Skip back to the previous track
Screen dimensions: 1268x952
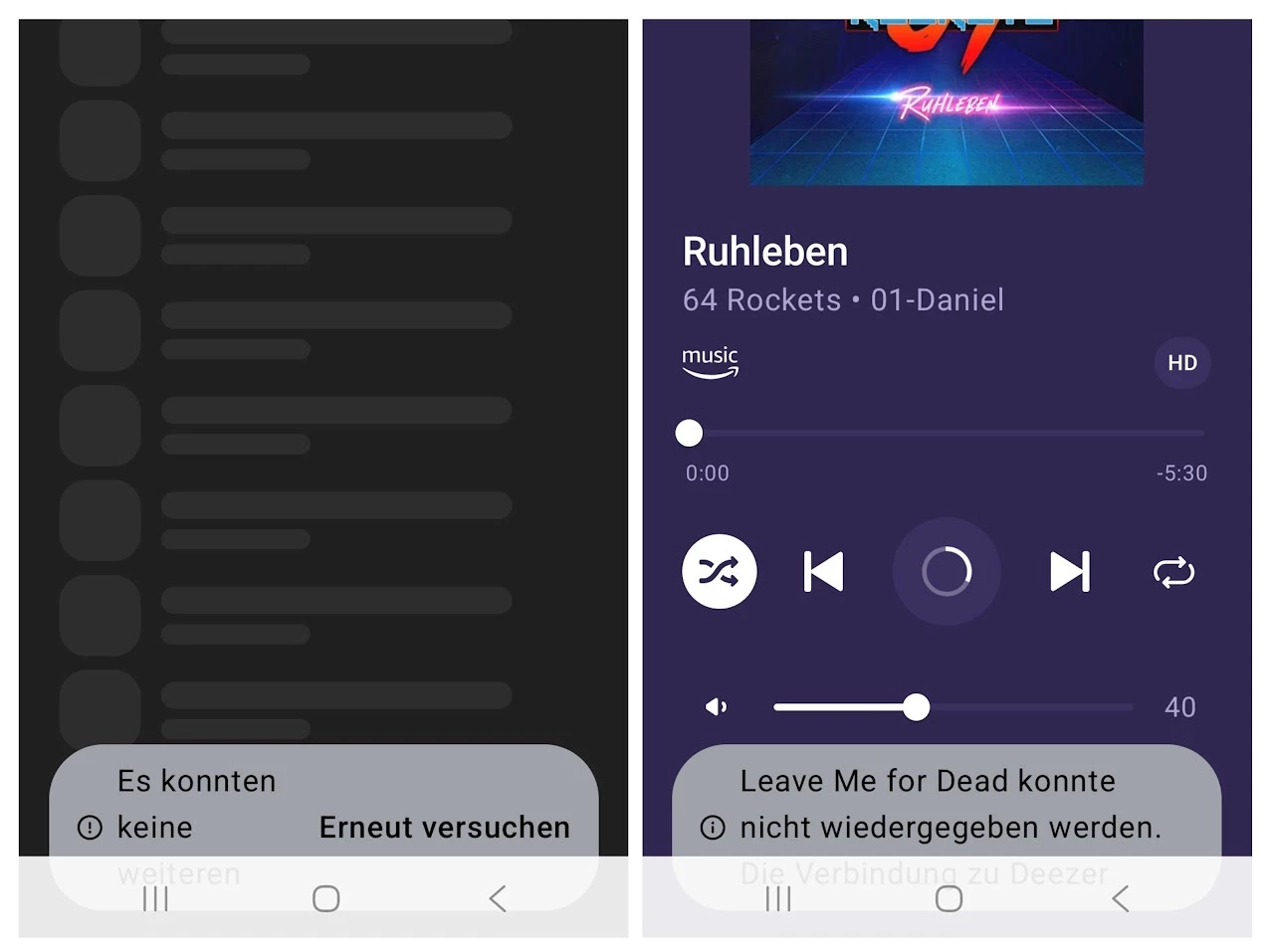click(823, 572)
